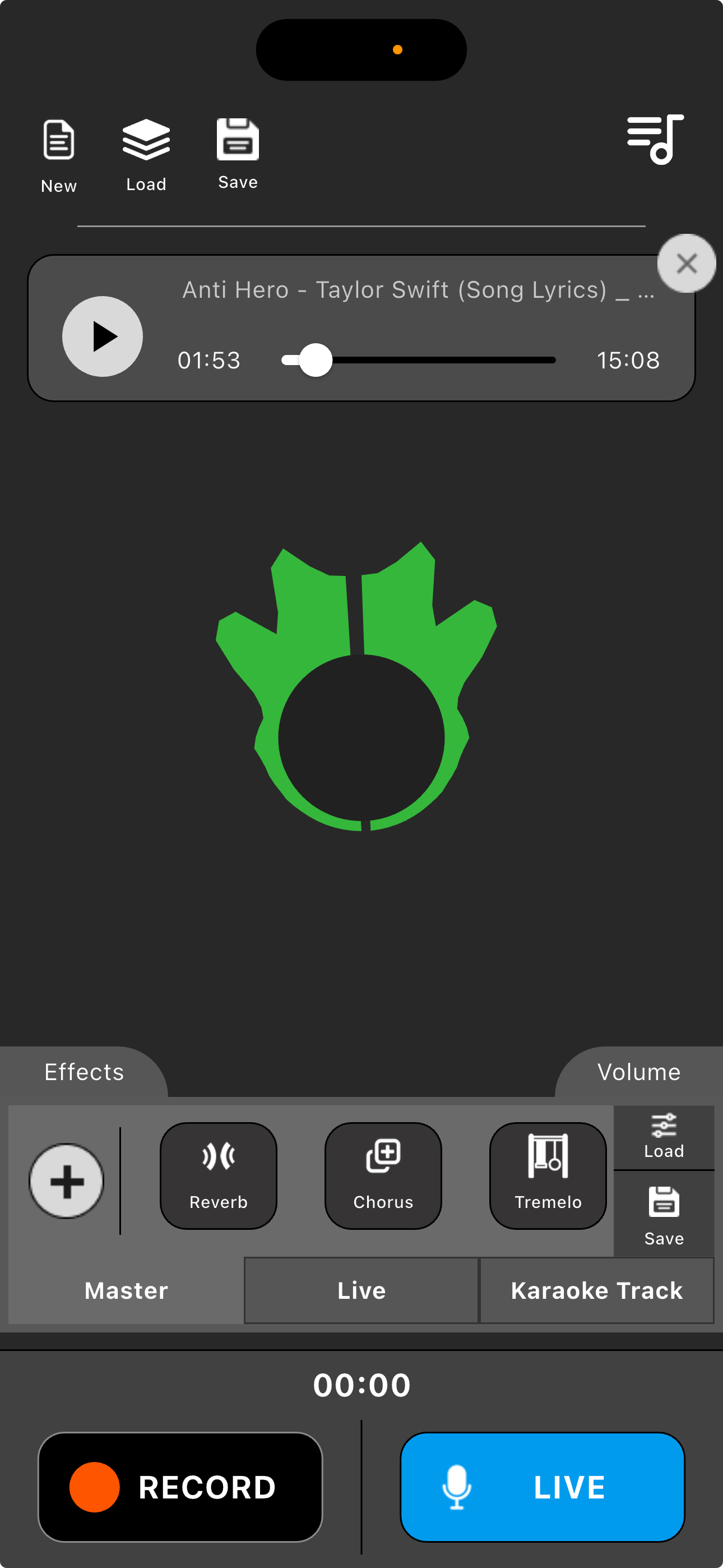Screen dimensions: 723x1568
Task: Switch to the Master channel
Action: (x=126, y=1290)
